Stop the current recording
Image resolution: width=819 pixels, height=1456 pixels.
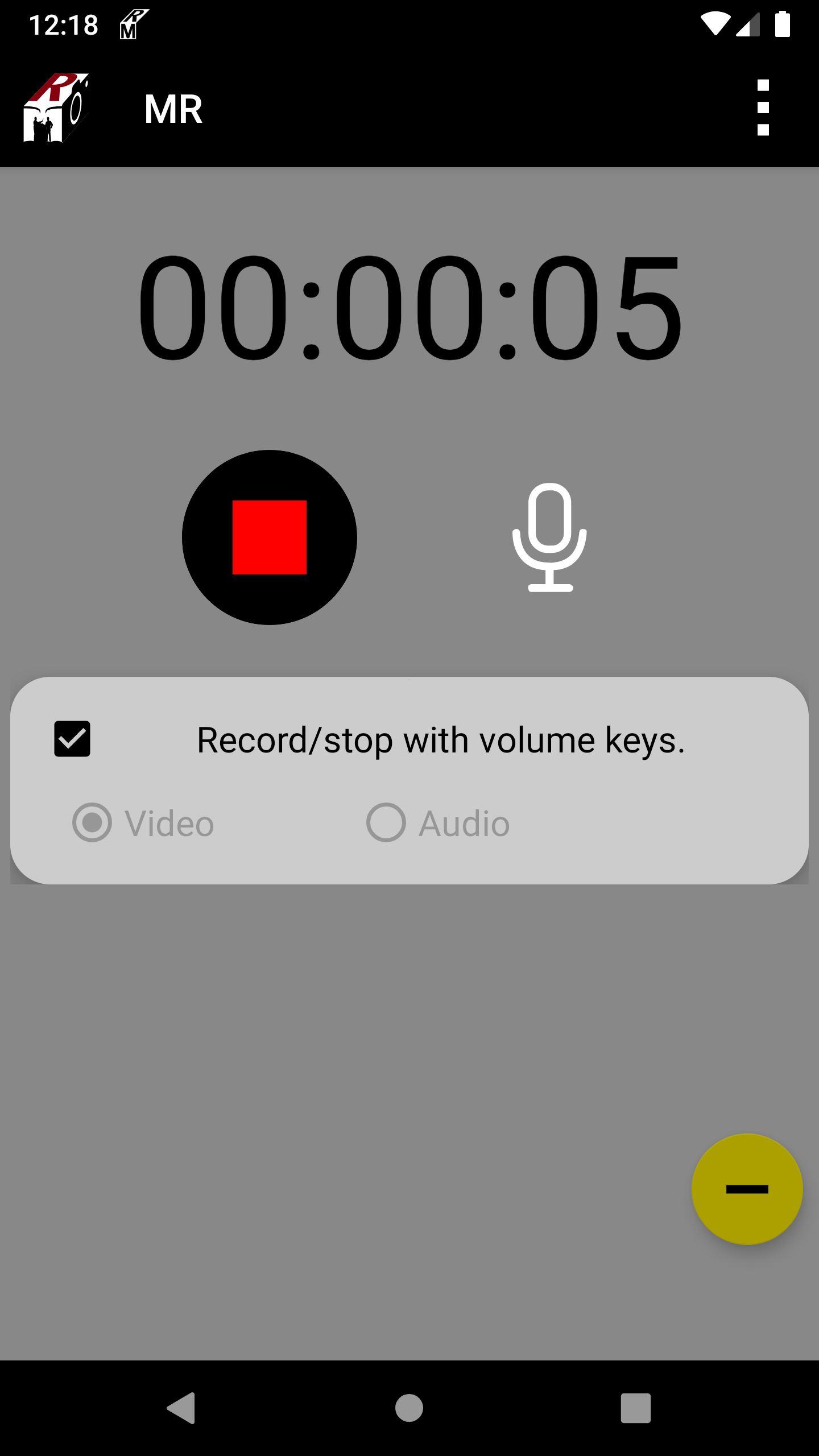click(269, 537)
